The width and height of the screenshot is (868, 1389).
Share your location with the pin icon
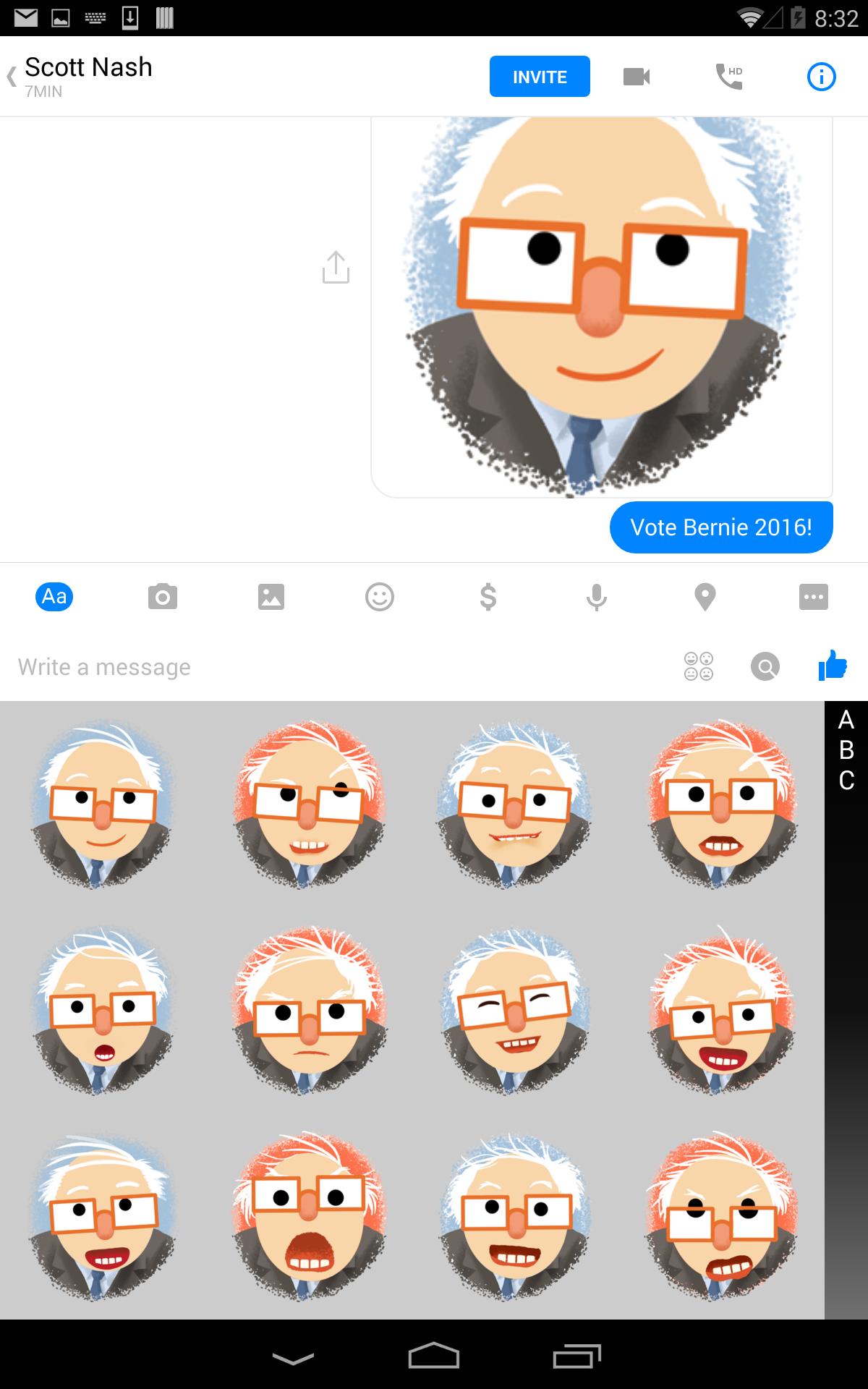[x=705, y=598]
